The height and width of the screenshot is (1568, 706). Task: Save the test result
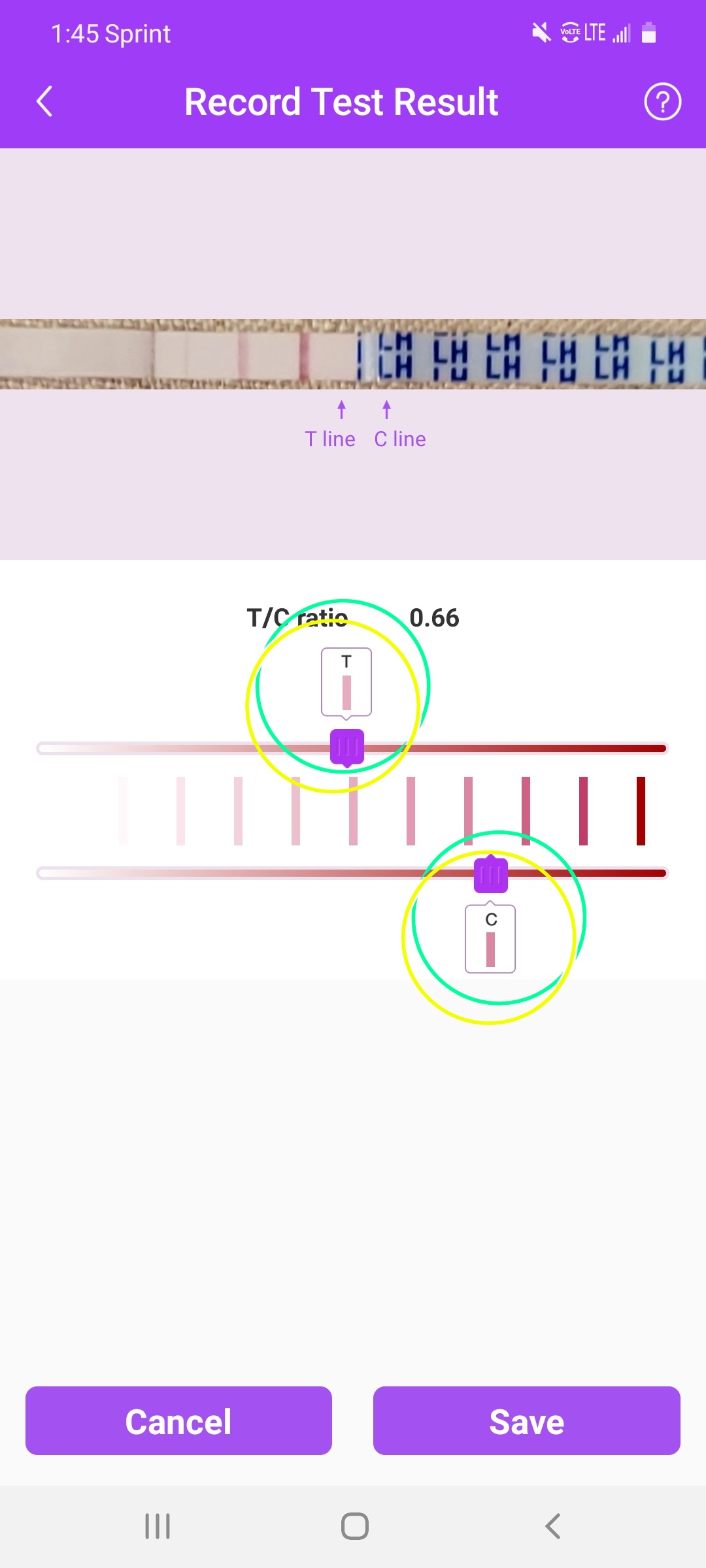(527, 1421)
